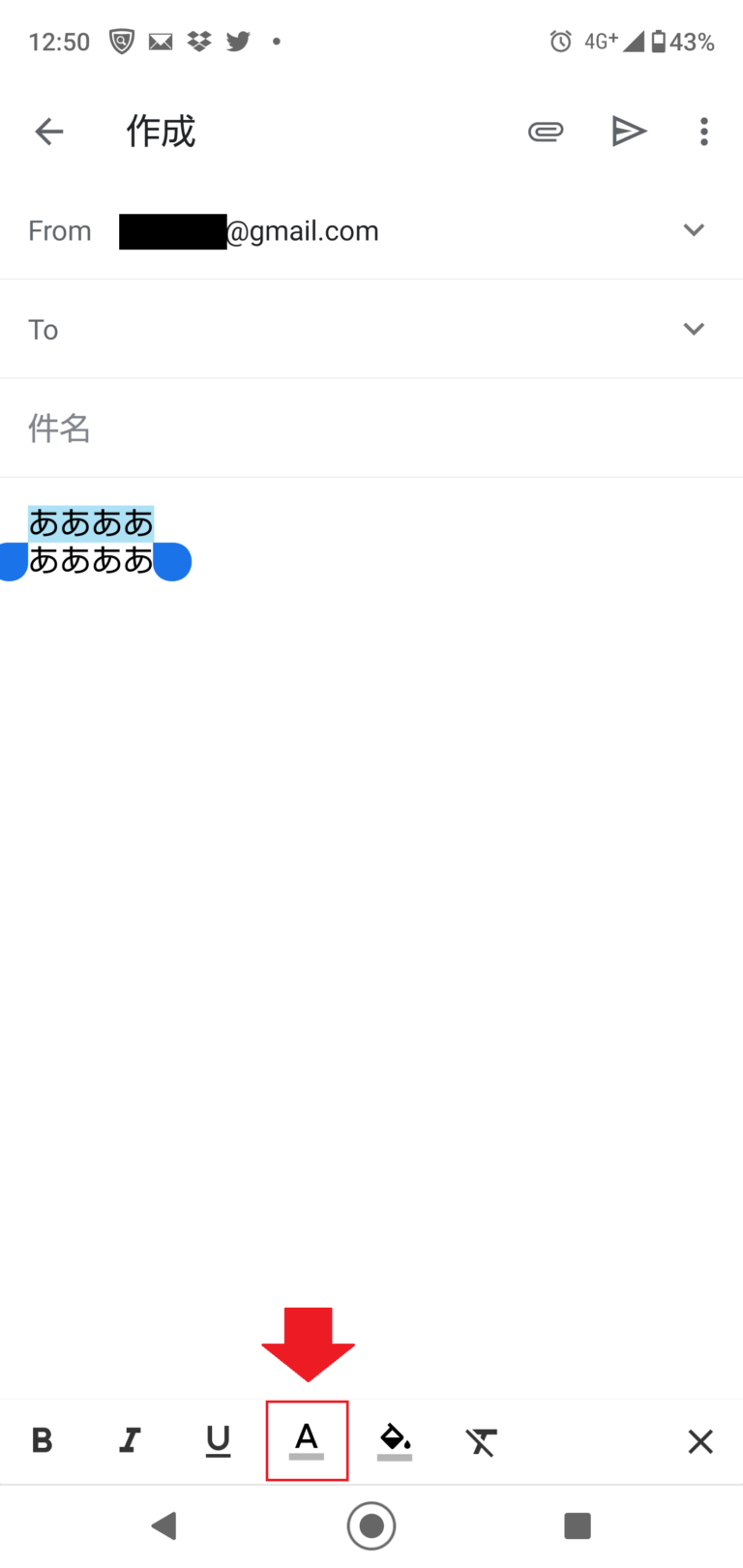Focus the To recipient field
Viewport: 743px width, 1568px height.
click(358, 330)
